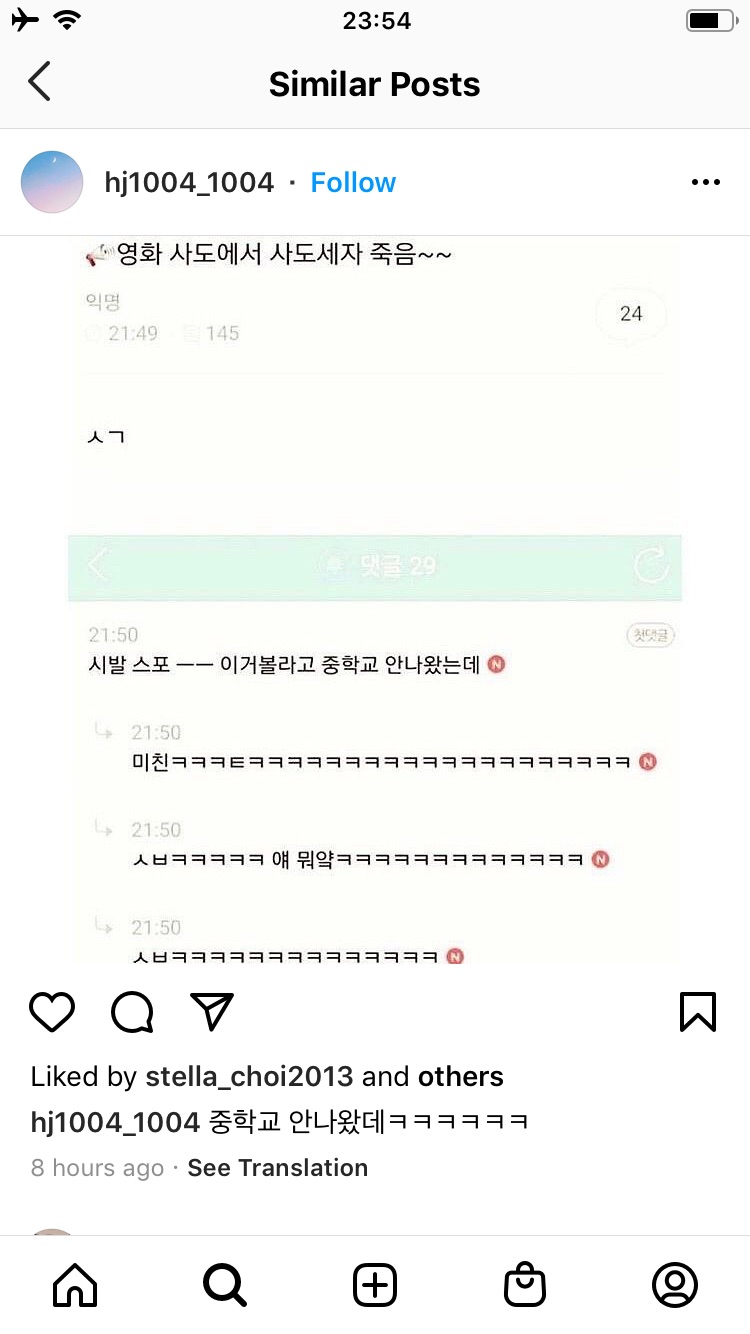The height and width of the screenshot is (1334, 750).
Task: Go to the Profile tab
Action: [675, 1284]
